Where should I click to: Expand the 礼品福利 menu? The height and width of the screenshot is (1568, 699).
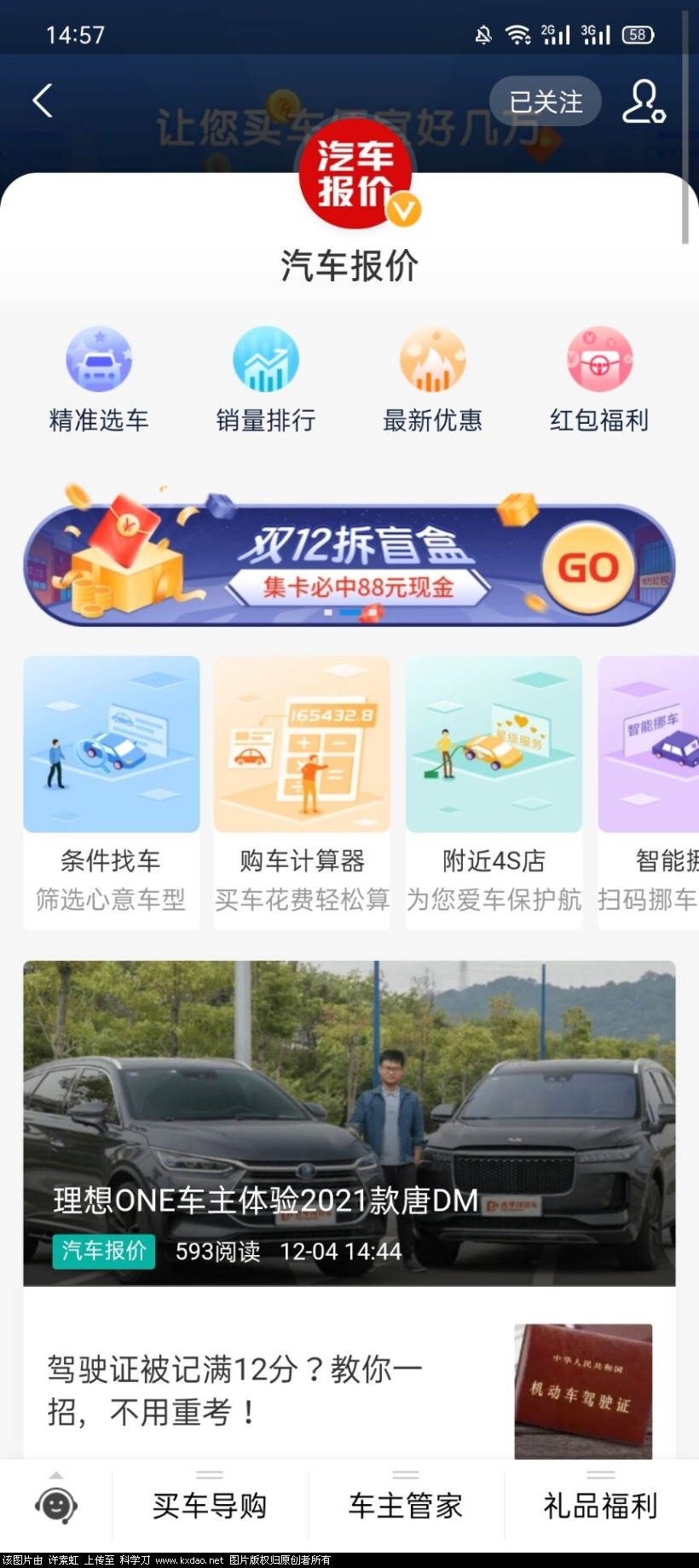601,1506
